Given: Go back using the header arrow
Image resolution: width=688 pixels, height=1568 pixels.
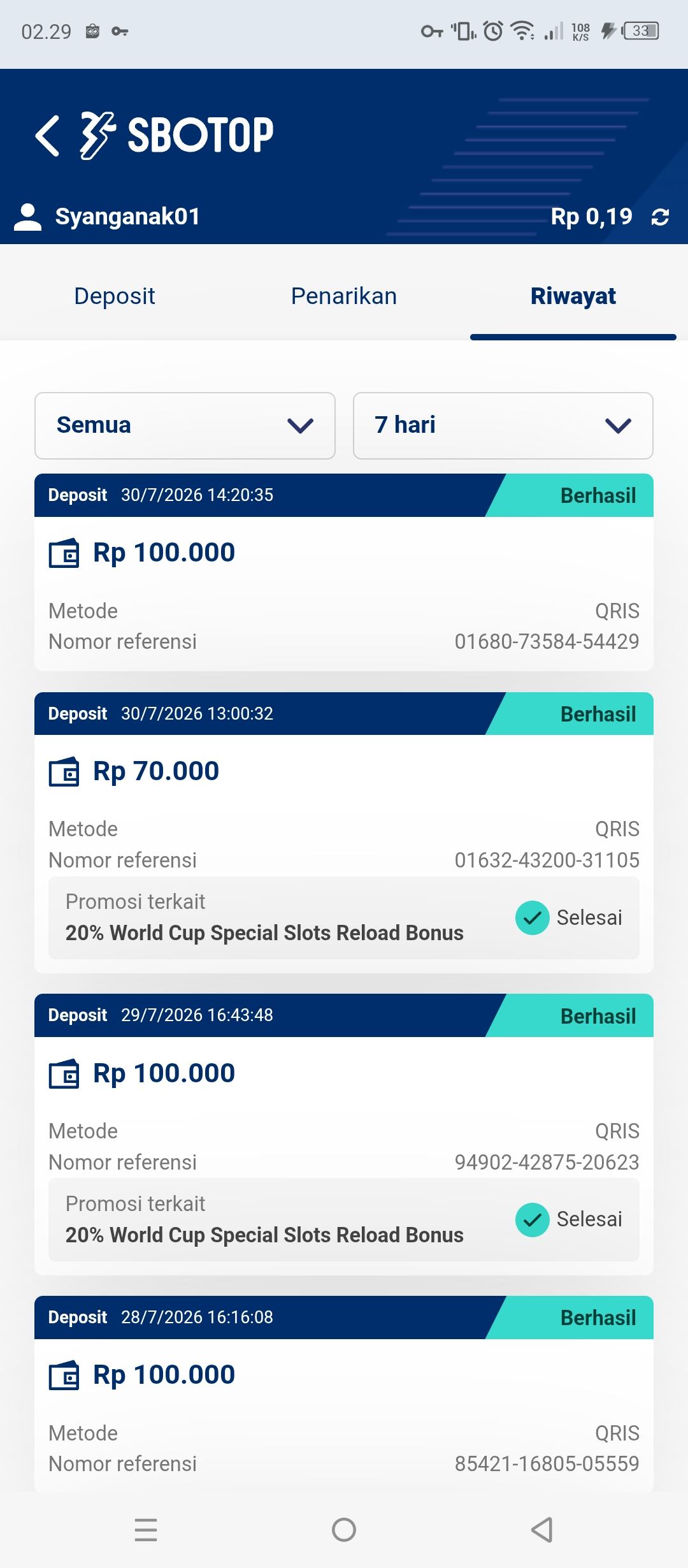Looking at the screenshot, I should 47,135.
